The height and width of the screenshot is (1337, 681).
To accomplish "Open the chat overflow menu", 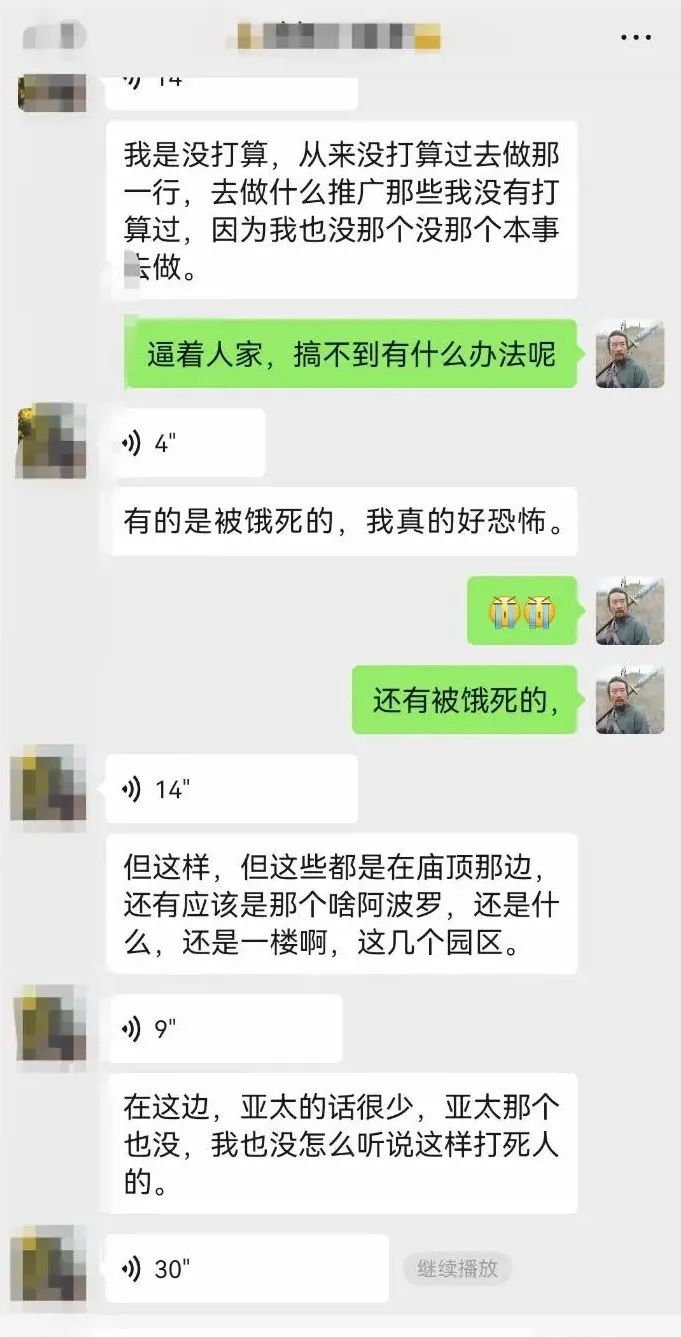I will (635, 37).
